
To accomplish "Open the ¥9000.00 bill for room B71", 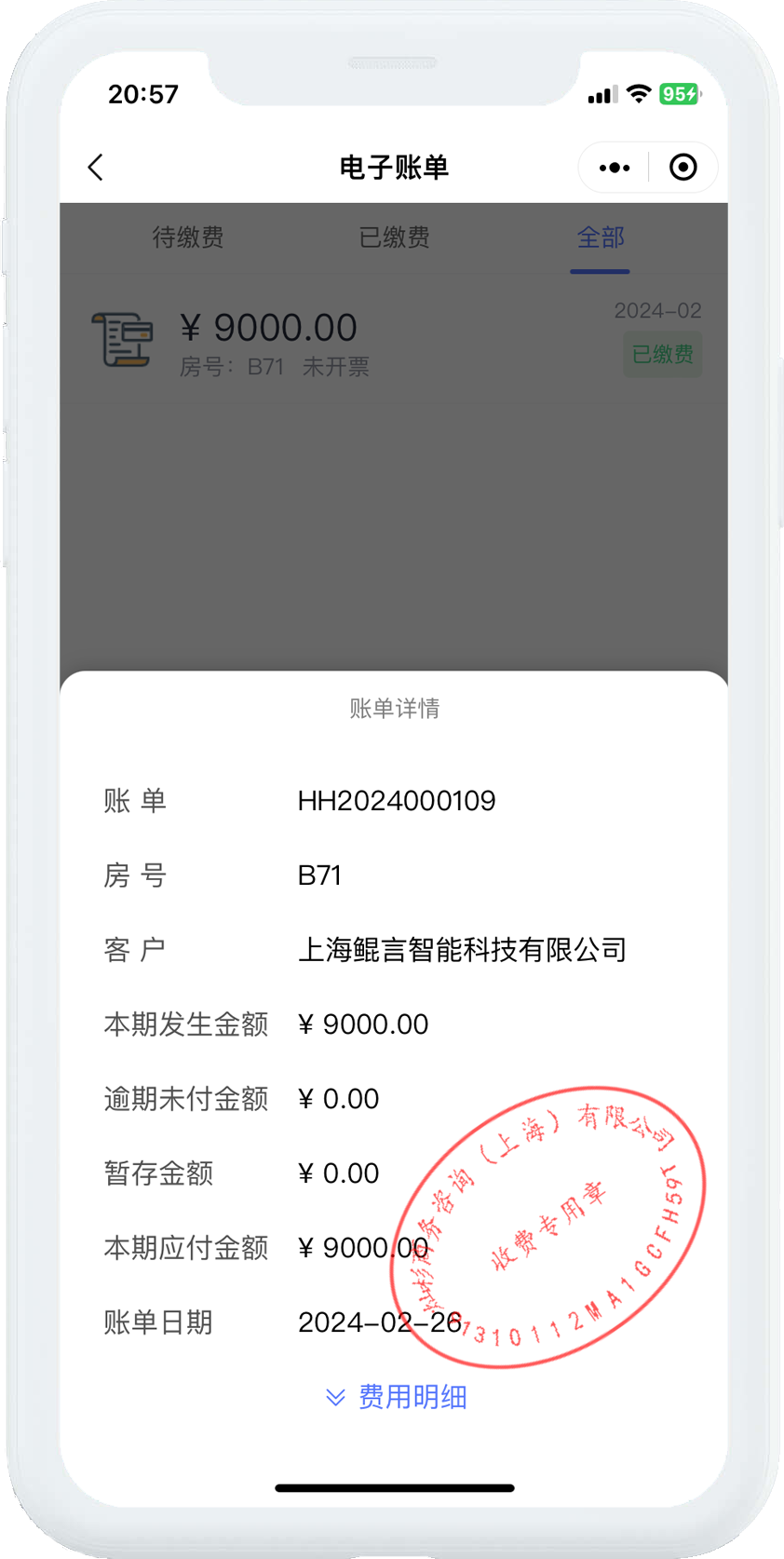I will (x=394, y=340).
